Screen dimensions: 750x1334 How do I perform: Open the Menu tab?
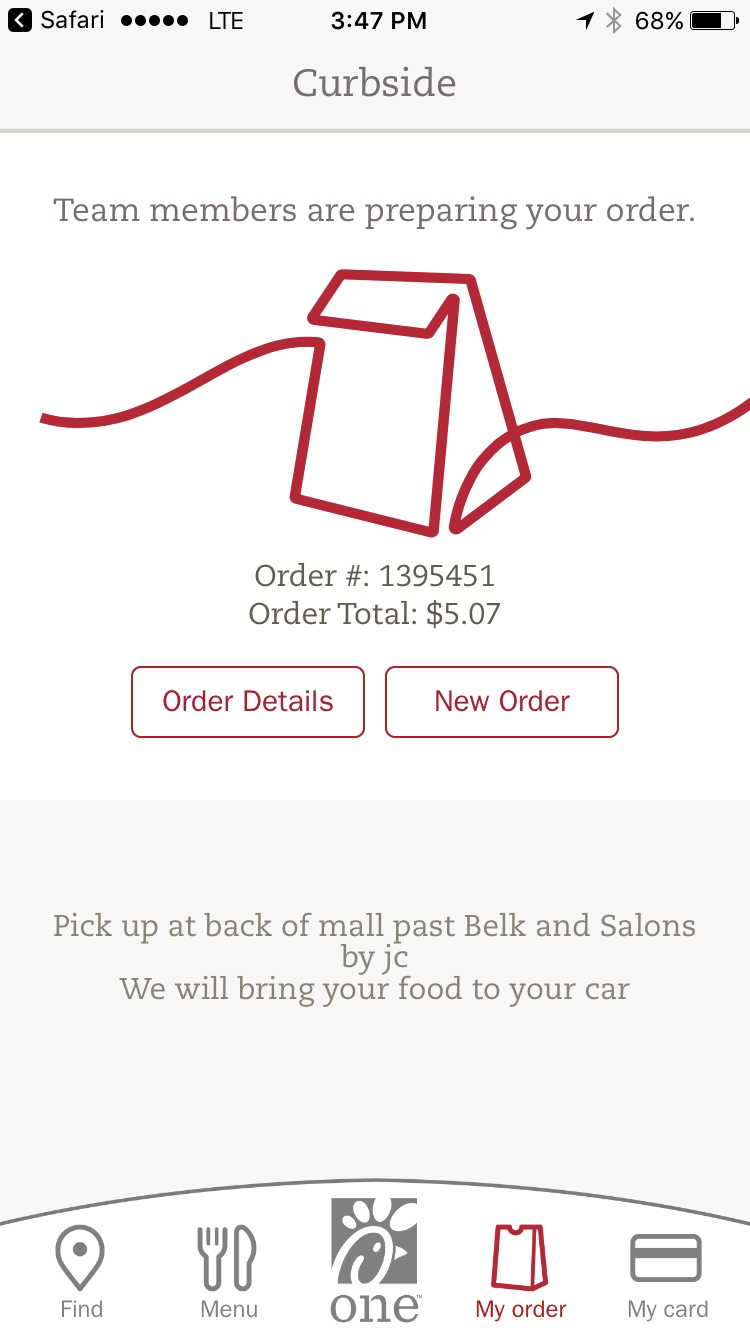click(228, 1271)
